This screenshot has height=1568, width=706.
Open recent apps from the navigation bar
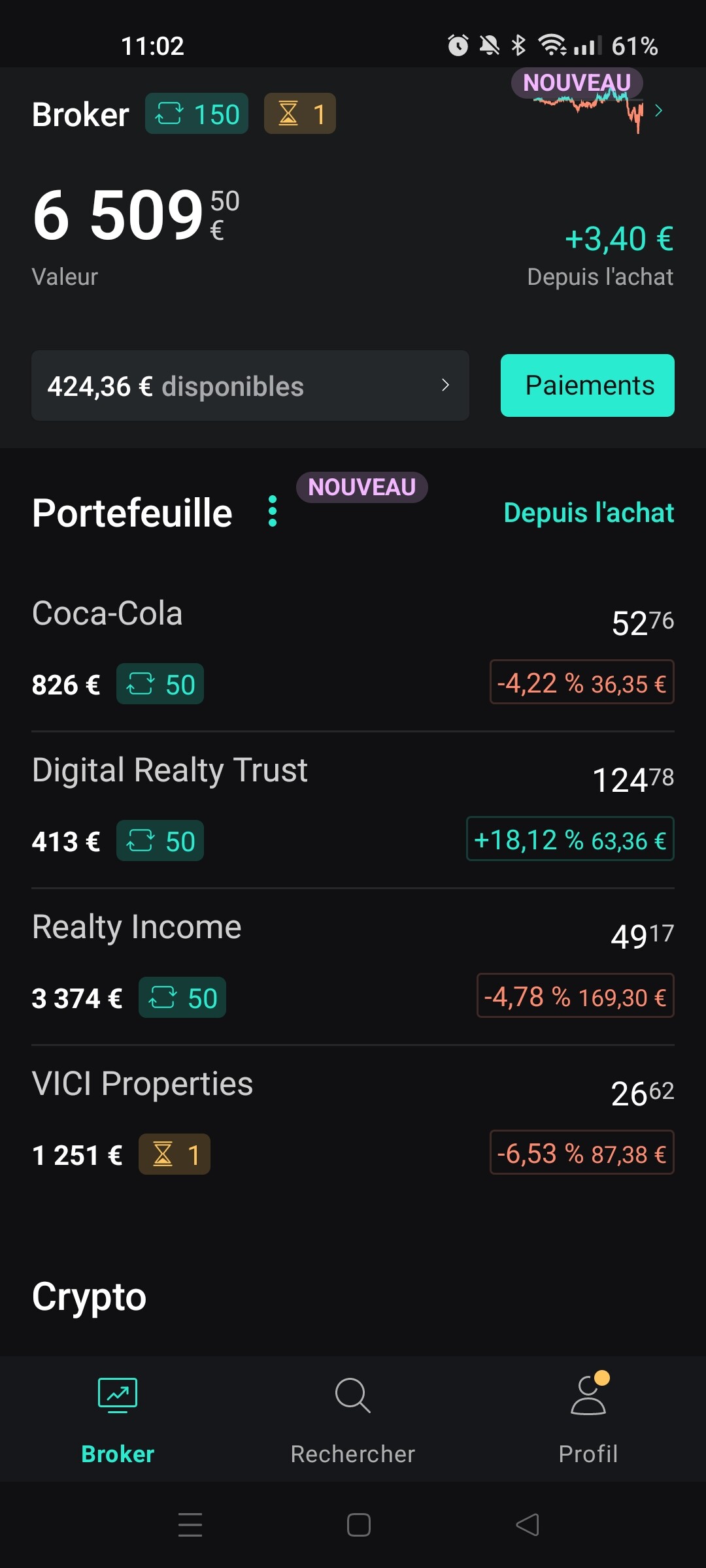click(190, 1525)
